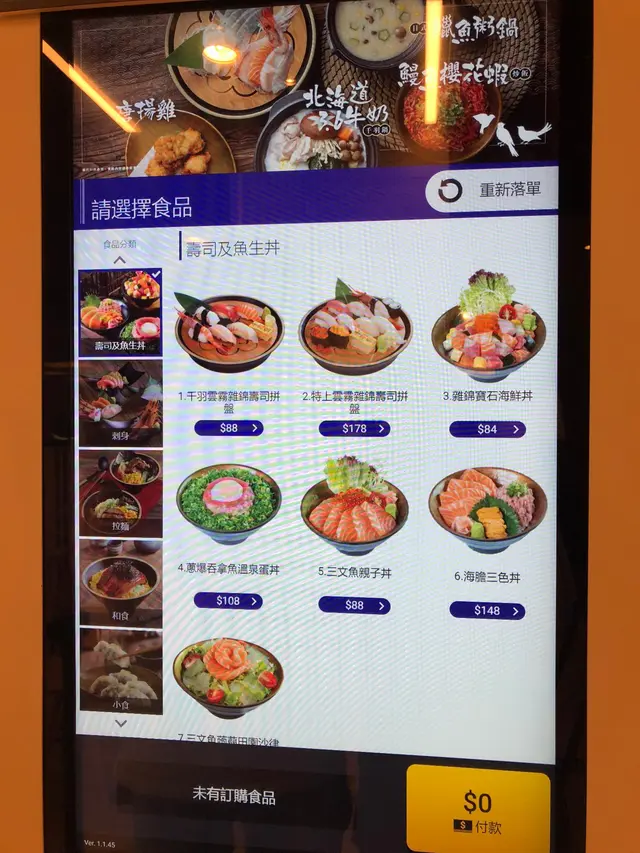The width and height of the screenshot is (640, 853).
Task: Tap the 重新落單 restart order button
Action: click(491, 190)
